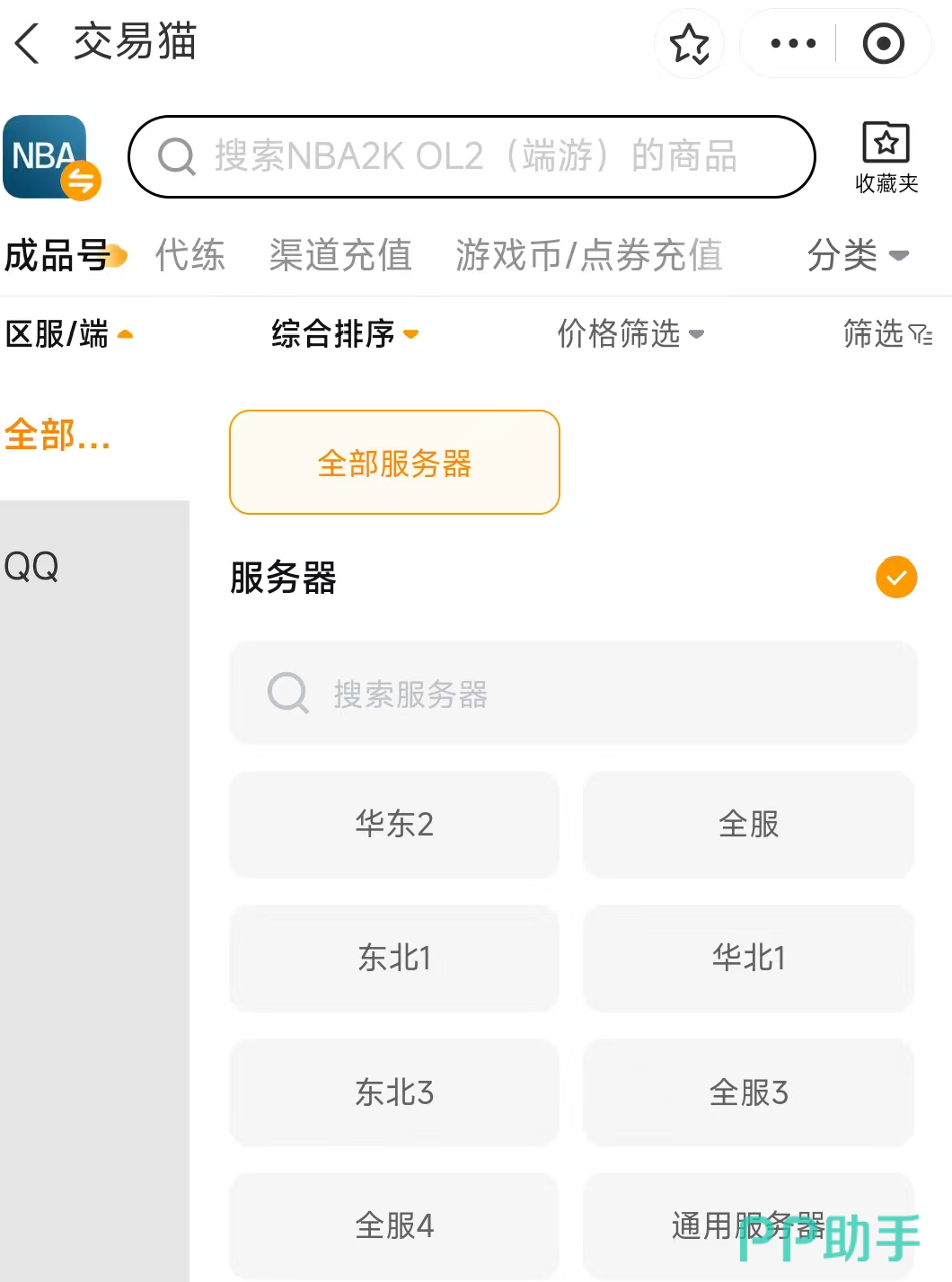This screenshot has width=952, height=1282.
Task: Select server 东北1
Action: (x=394, y=958)
